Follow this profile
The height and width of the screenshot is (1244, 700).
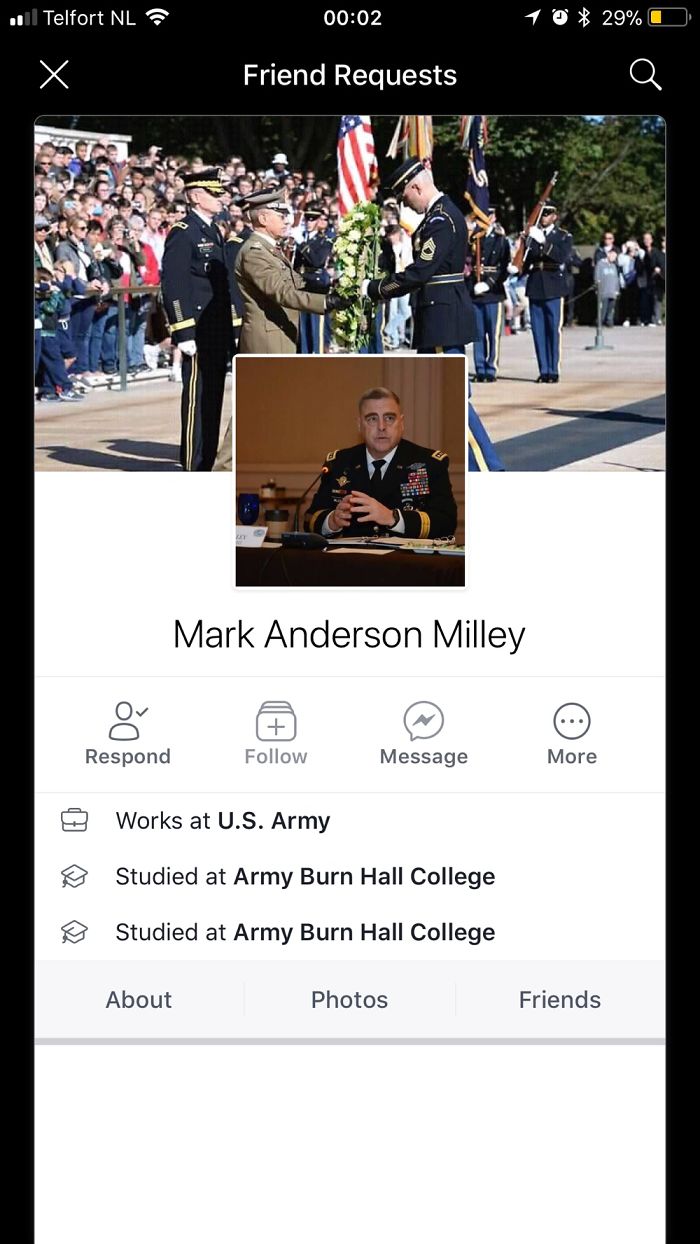coord(276,733)
